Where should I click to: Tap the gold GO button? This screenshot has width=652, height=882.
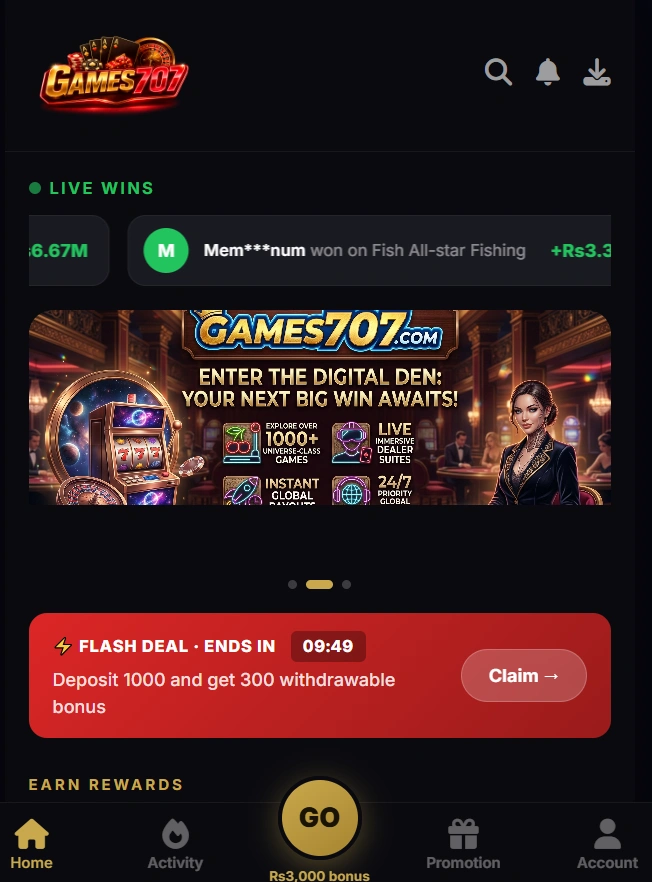[320, 818]
